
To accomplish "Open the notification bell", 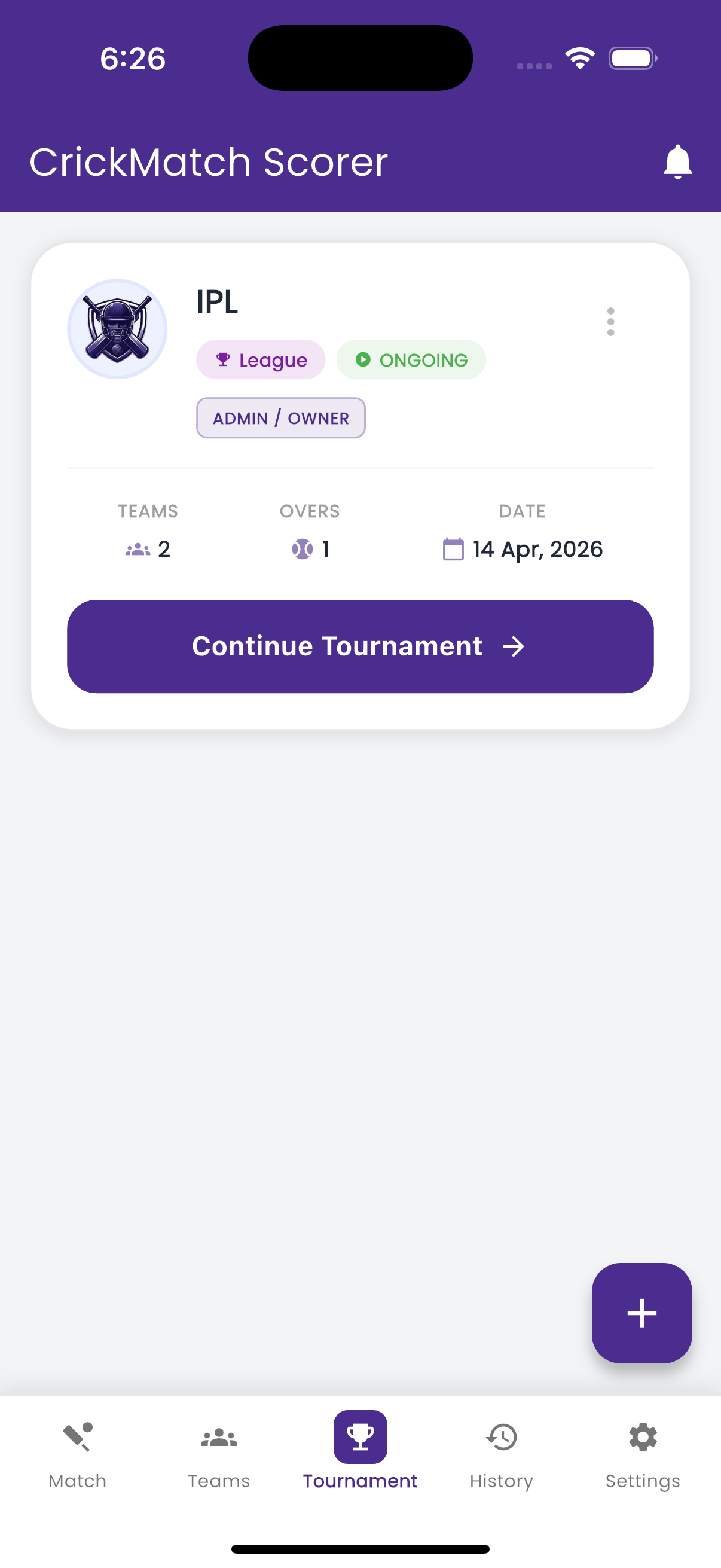I will point(678,162).
